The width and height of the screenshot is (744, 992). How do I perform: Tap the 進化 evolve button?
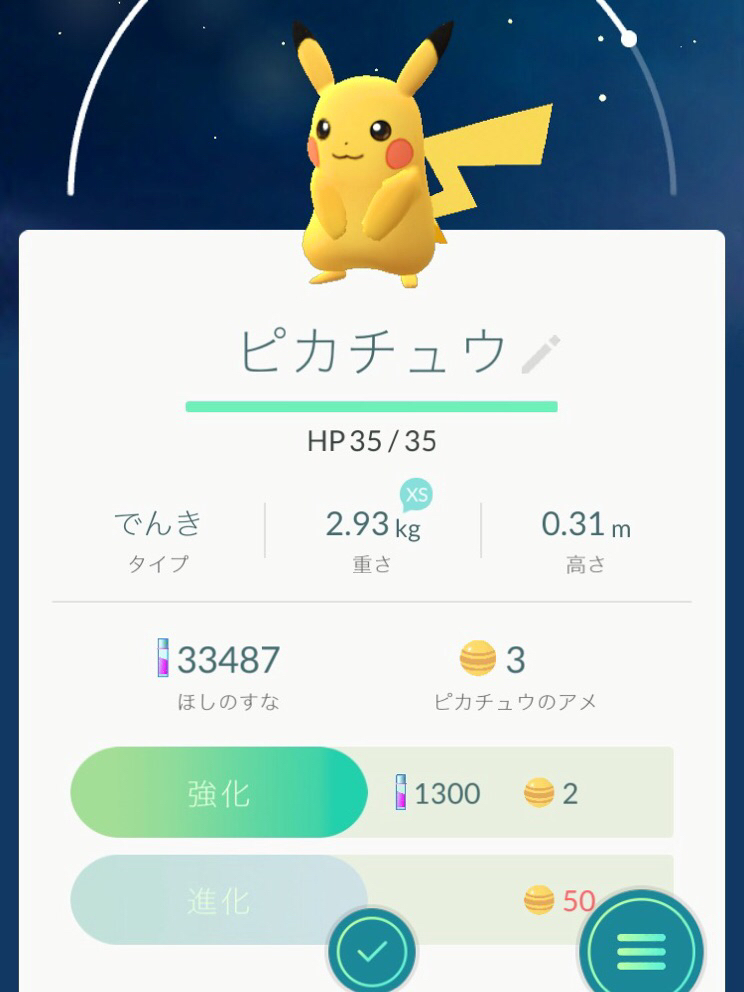pos(219,900)
